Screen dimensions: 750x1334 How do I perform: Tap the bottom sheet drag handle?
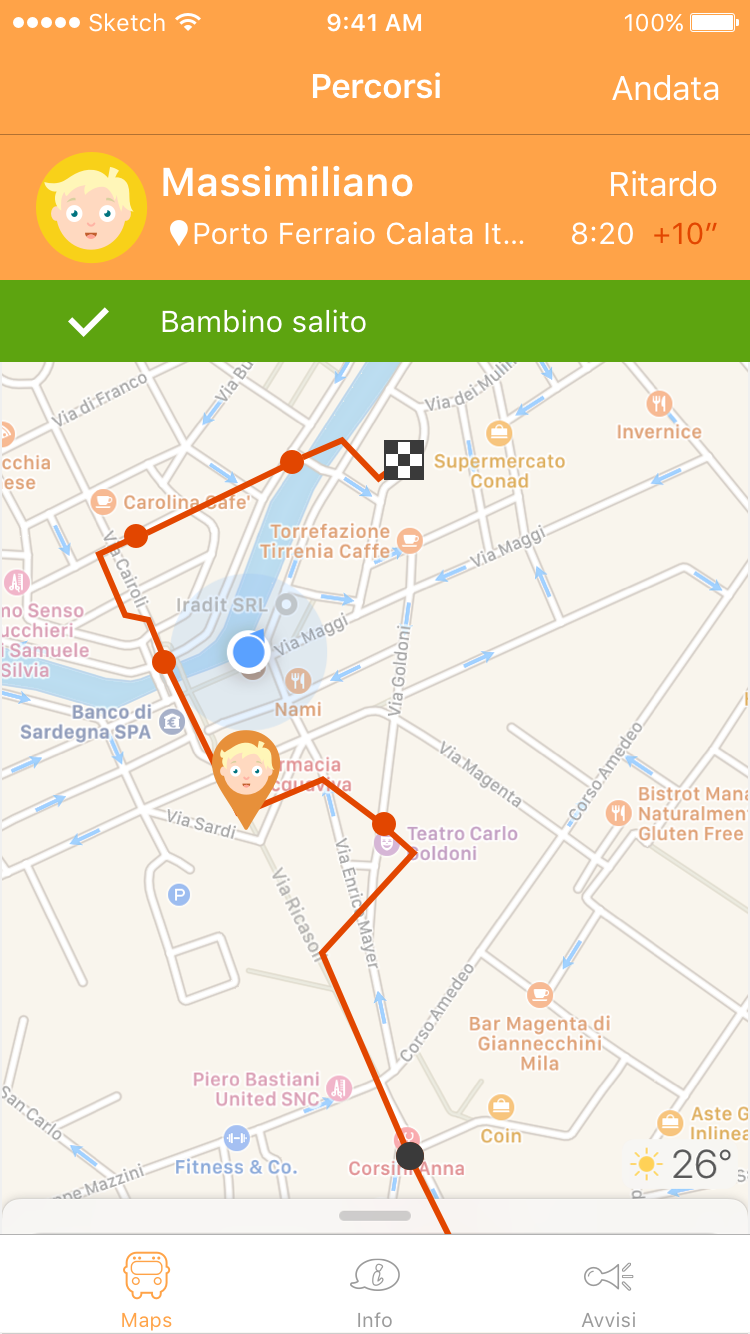tap(375, 1216)
